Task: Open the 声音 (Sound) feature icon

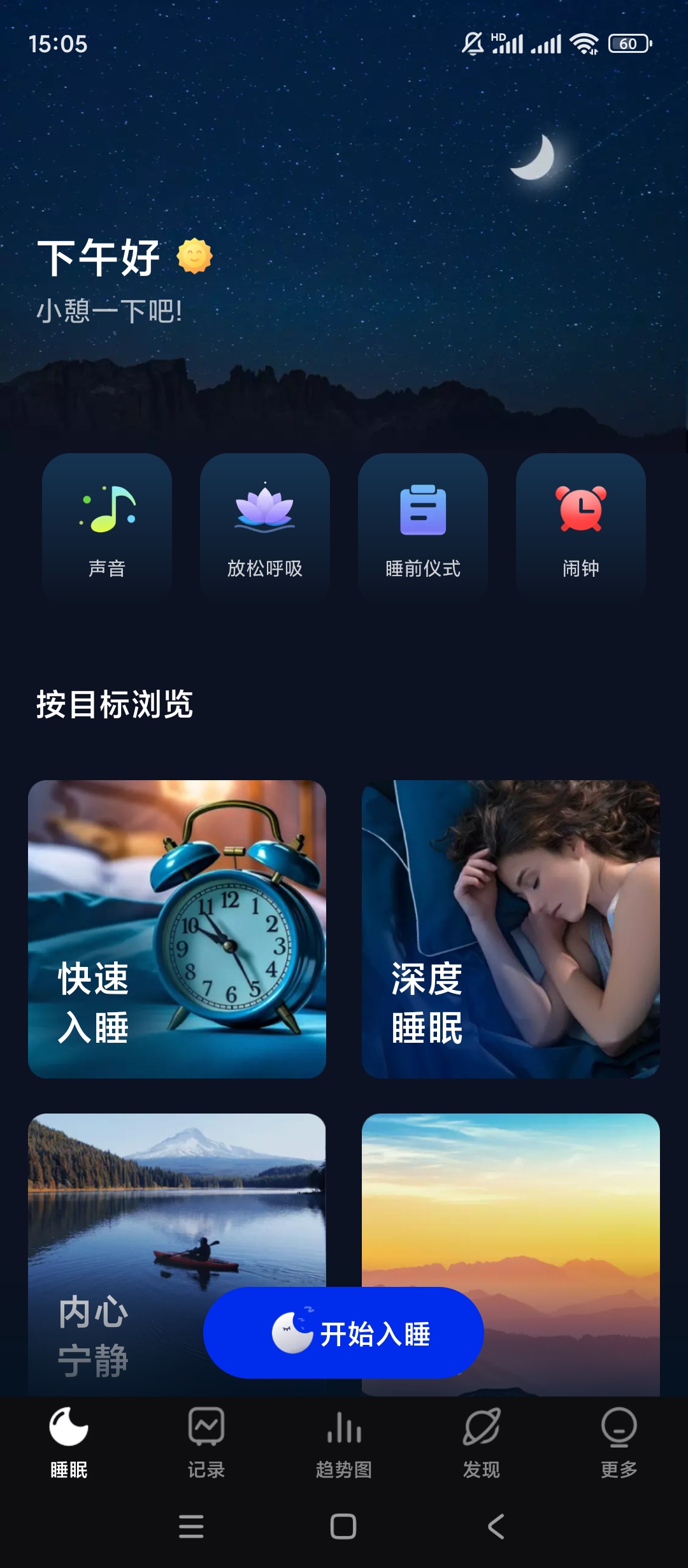Action: click(106, 510)
